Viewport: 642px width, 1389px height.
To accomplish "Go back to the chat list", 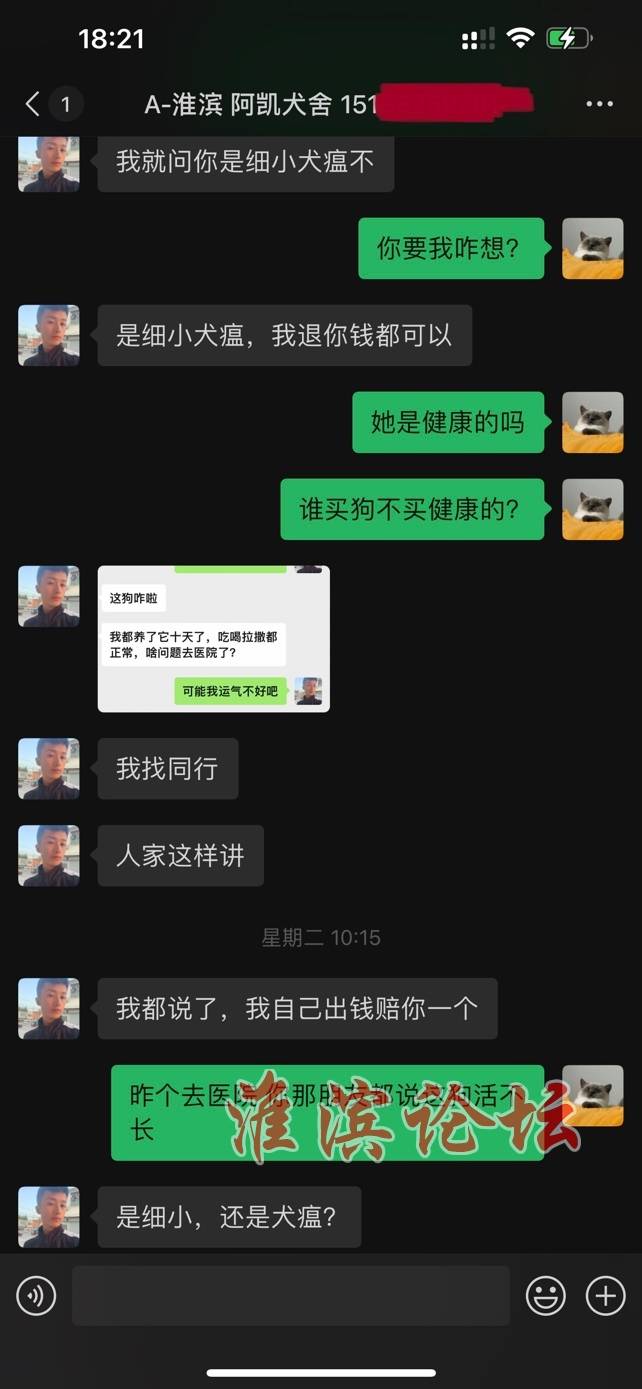I will (34, 104).
